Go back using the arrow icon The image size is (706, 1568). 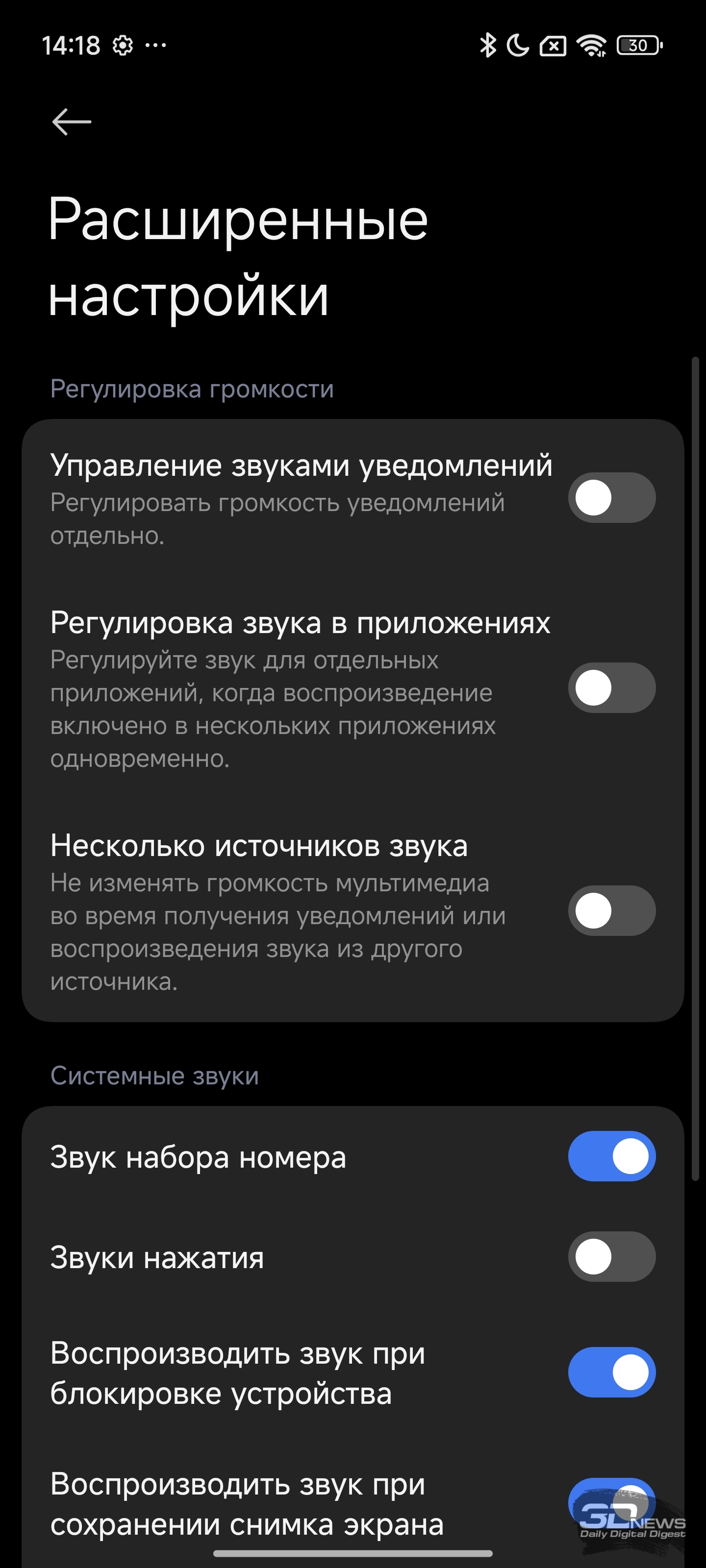[72, 122]
